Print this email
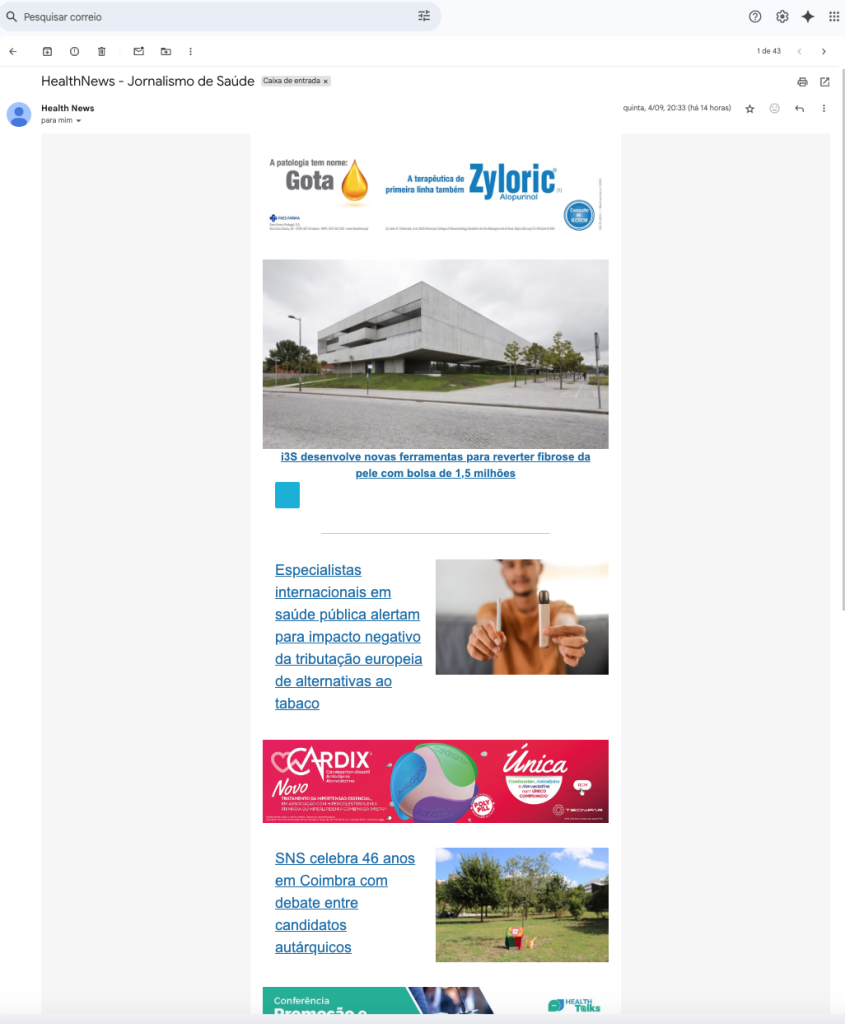Image resolution: width=845 pixels, height=1024 pixels. tap(802, 82)
